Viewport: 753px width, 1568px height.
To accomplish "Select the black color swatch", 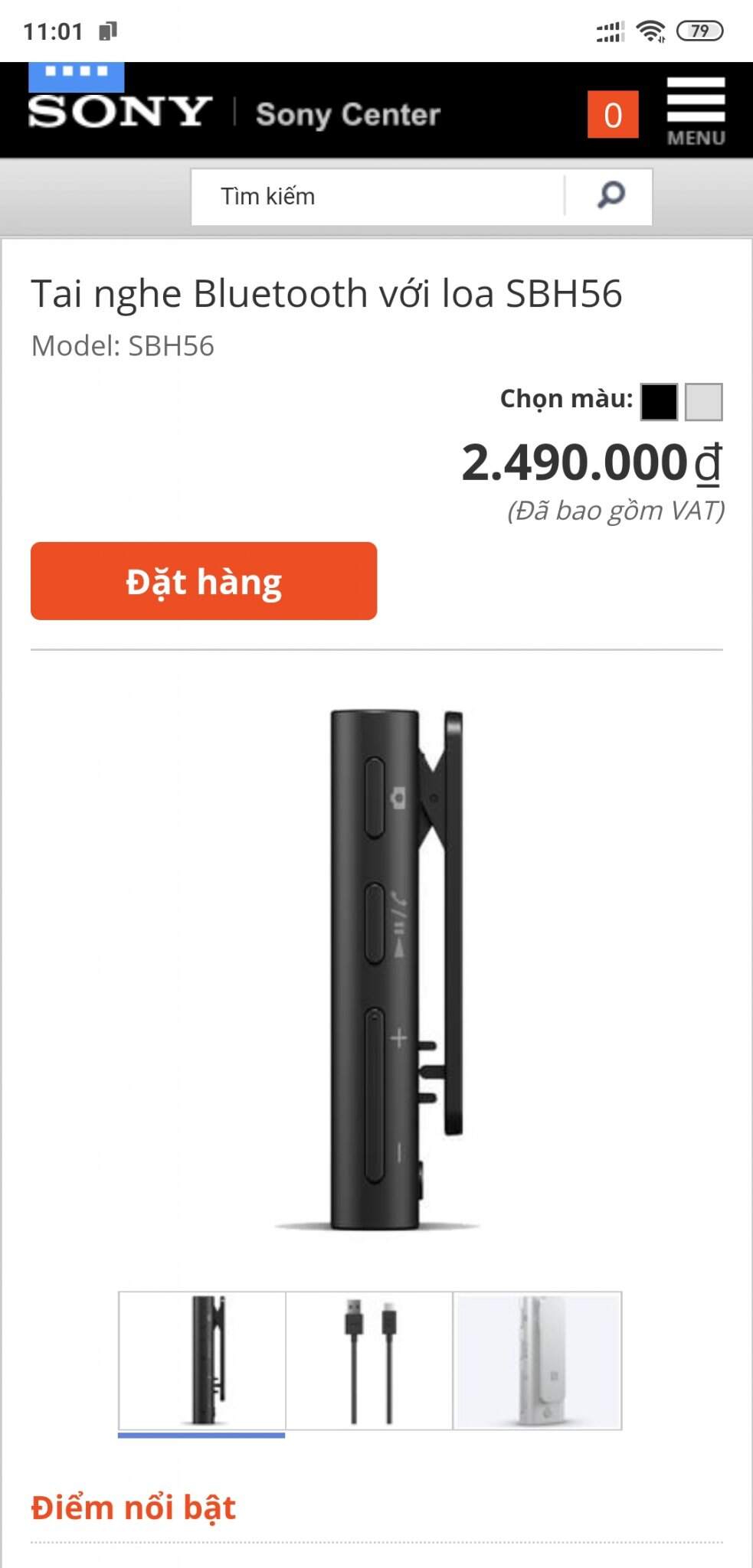I will 659,402.
